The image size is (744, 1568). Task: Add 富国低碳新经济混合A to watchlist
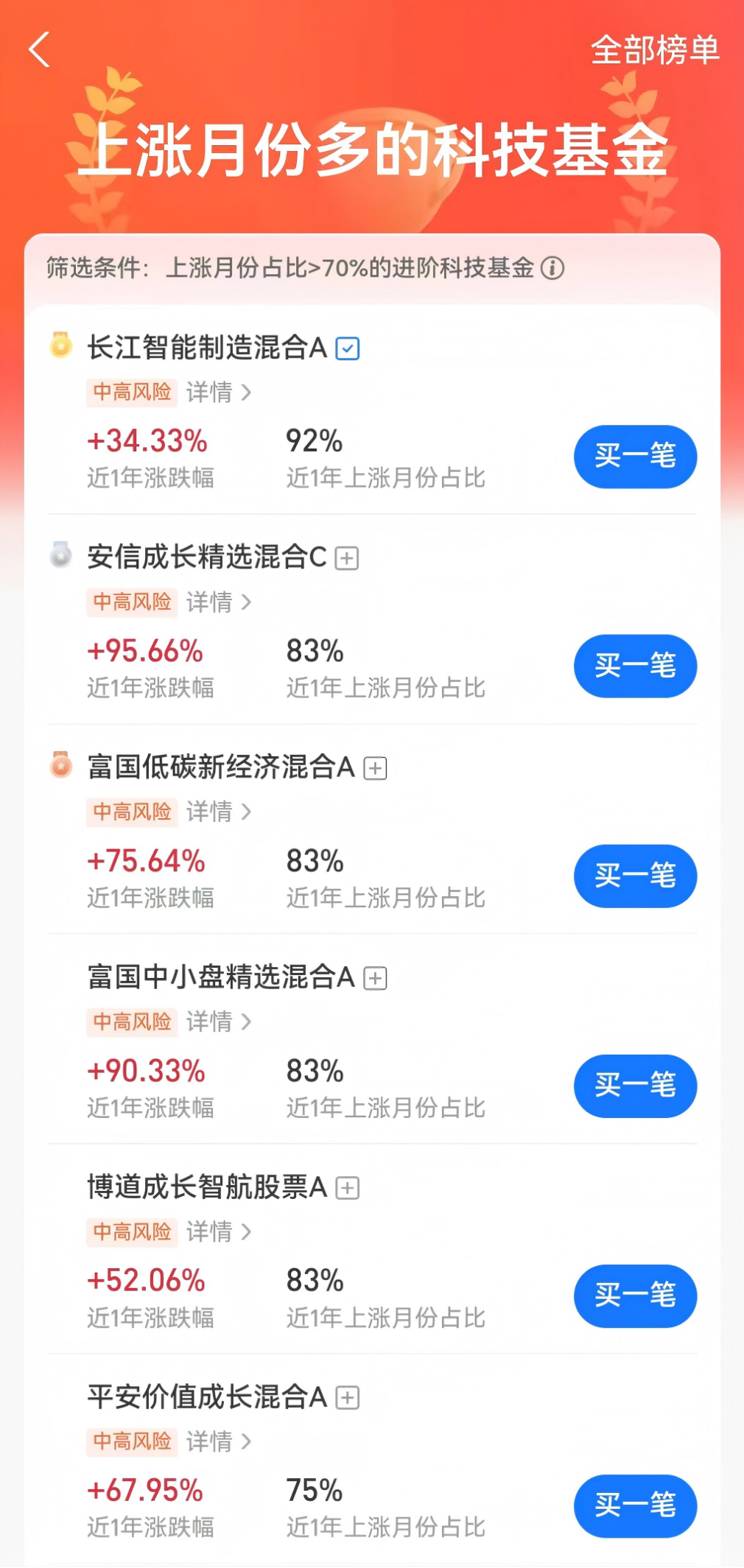[376, 768]
